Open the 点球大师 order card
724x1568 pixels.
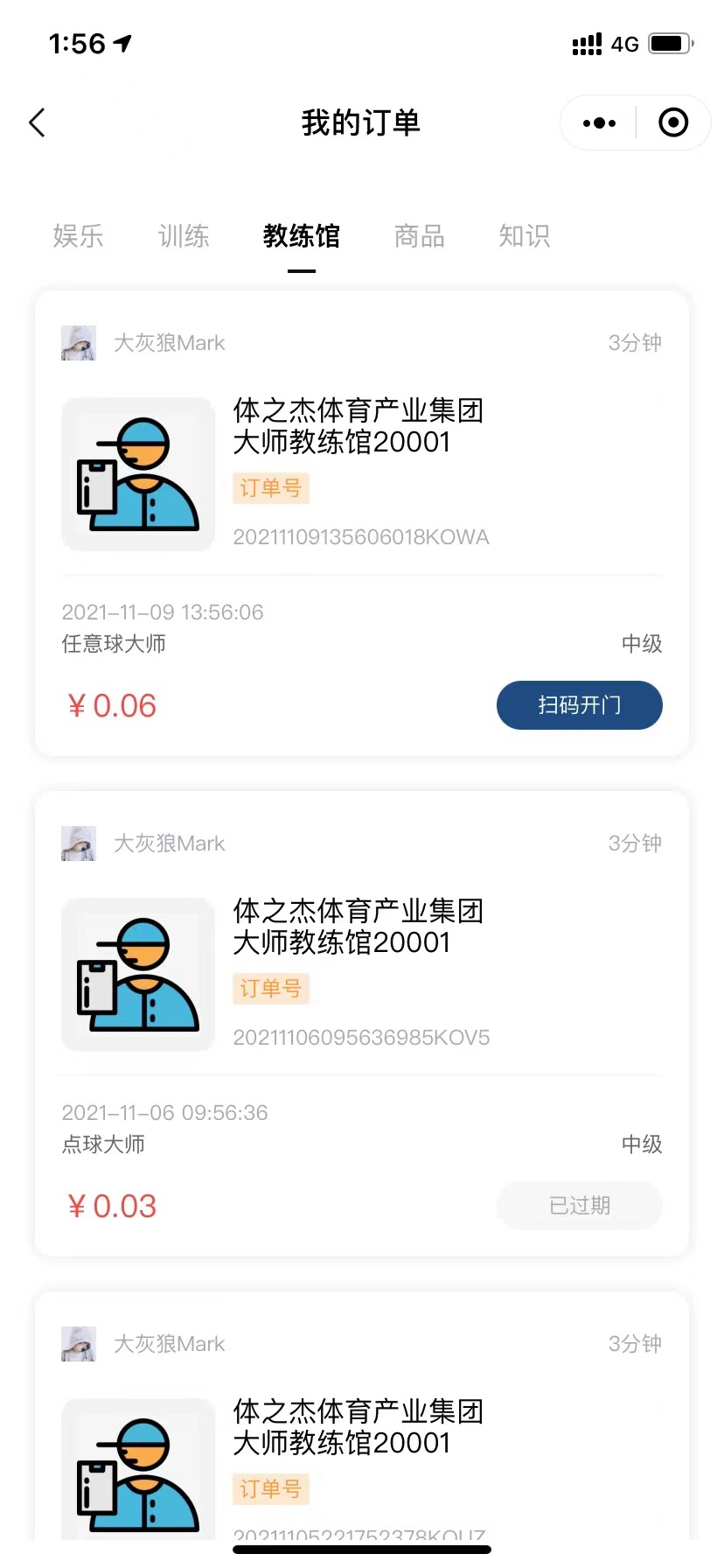click(359, 973)
